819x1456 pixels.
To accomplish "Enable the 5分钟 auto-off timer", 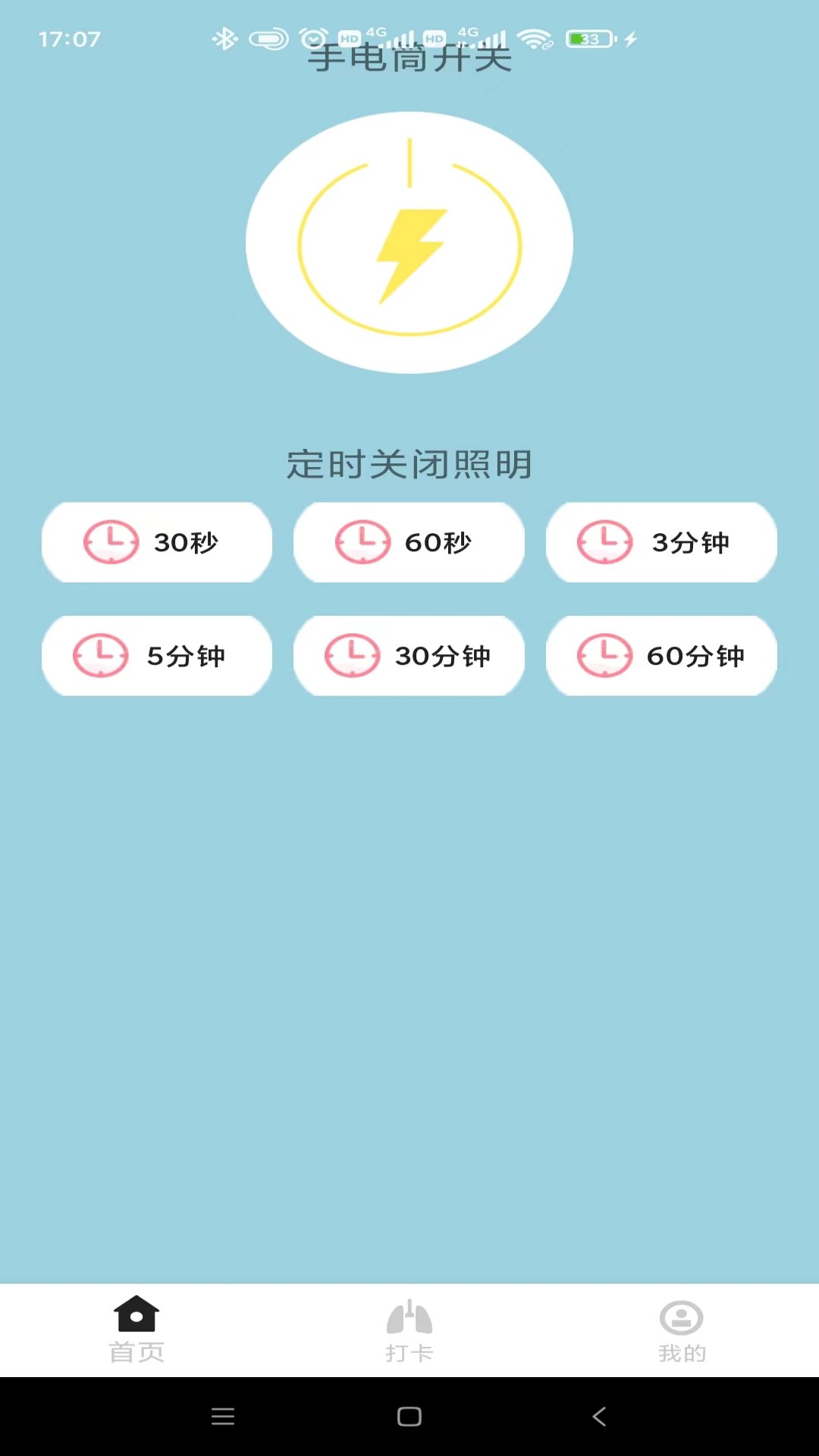I will pos(156,654).
